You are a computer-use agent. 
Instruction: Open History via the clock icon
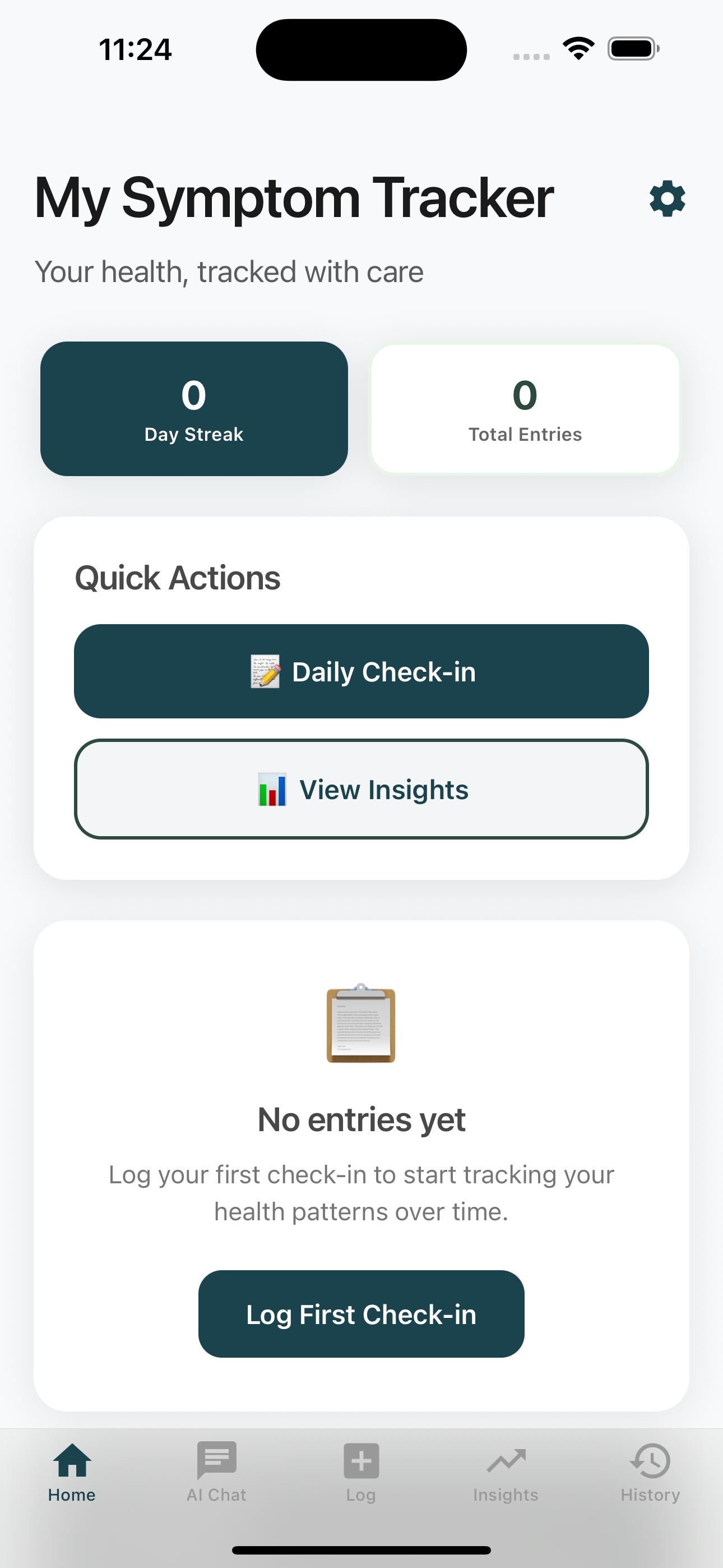click(650, 1461)
